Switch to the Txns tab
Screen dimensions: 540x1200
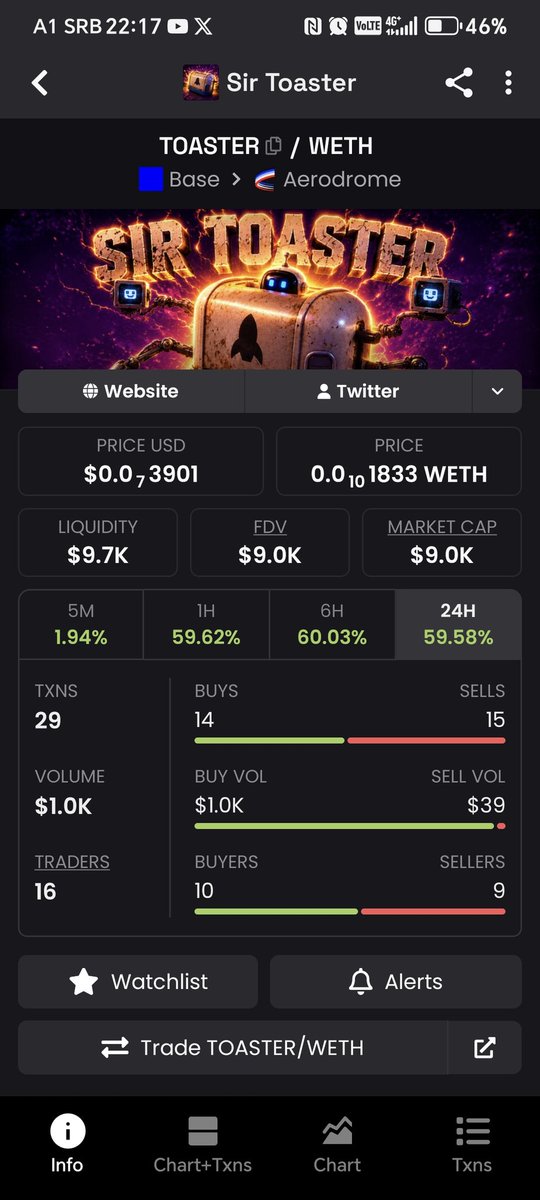coord(472,1145)
